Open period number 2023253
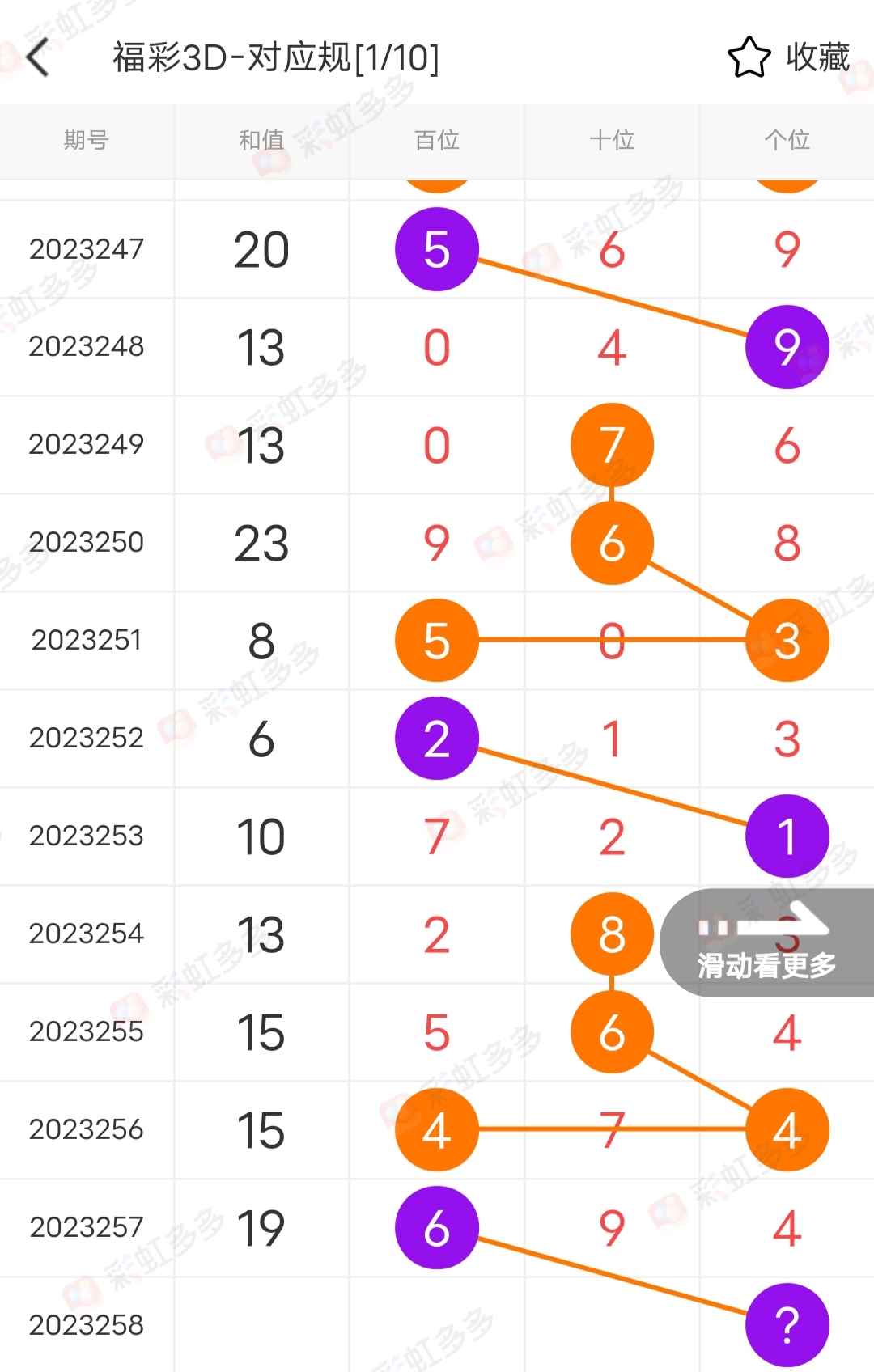Screen dimensions: 874x1372 pyautogui.click(x=86, y=836)
